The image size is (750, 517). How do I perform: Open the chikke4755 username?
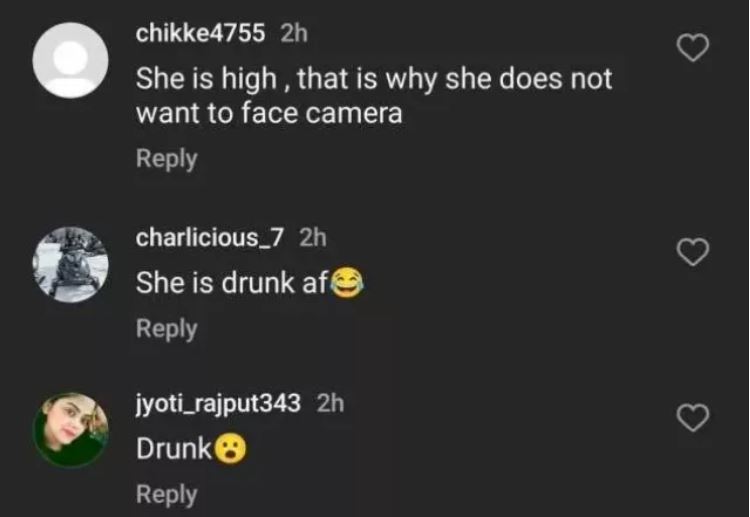pos(200,33)
